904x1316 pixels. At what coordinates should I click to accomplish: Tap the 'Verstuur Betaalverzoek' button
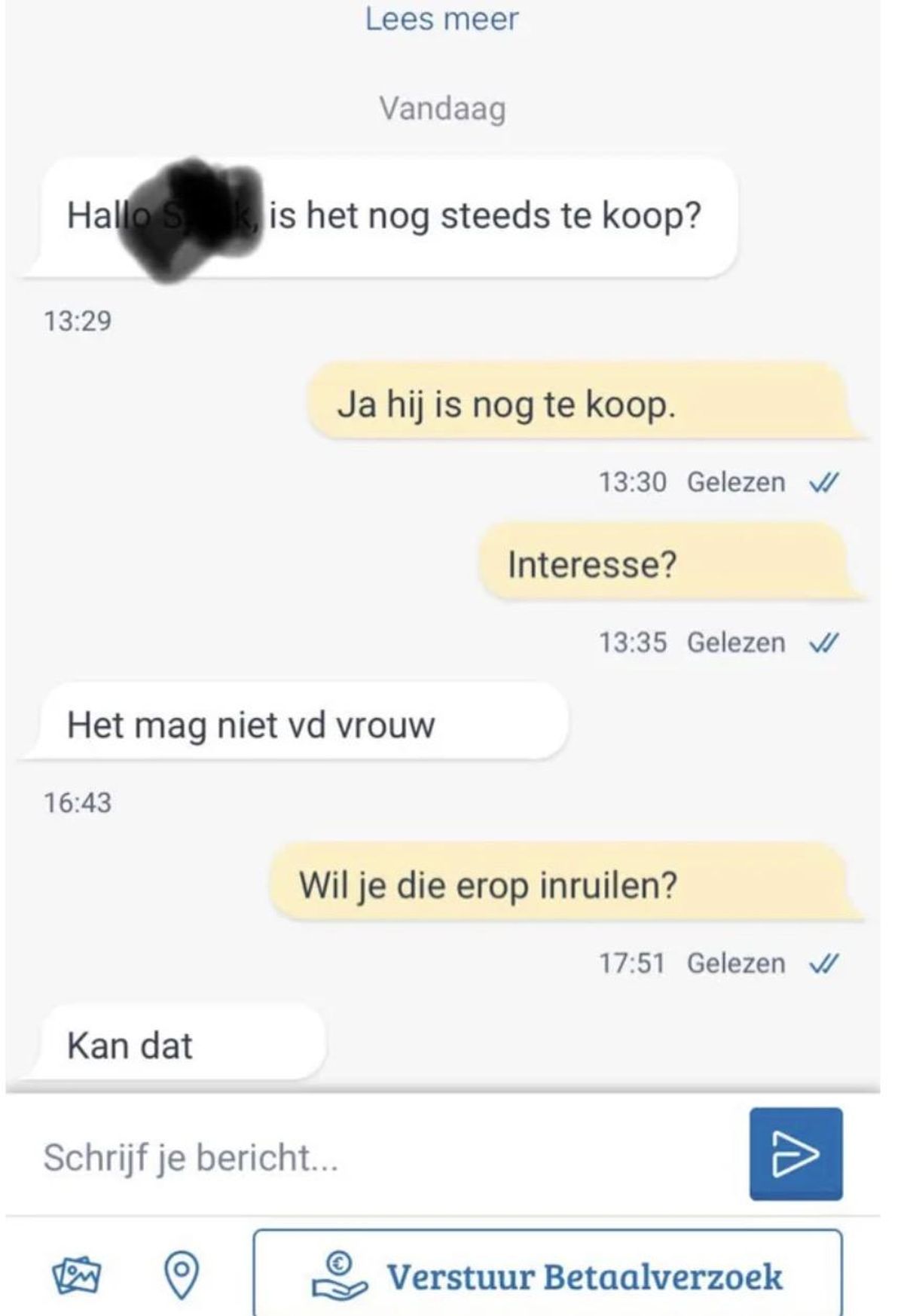(548, 1276)
